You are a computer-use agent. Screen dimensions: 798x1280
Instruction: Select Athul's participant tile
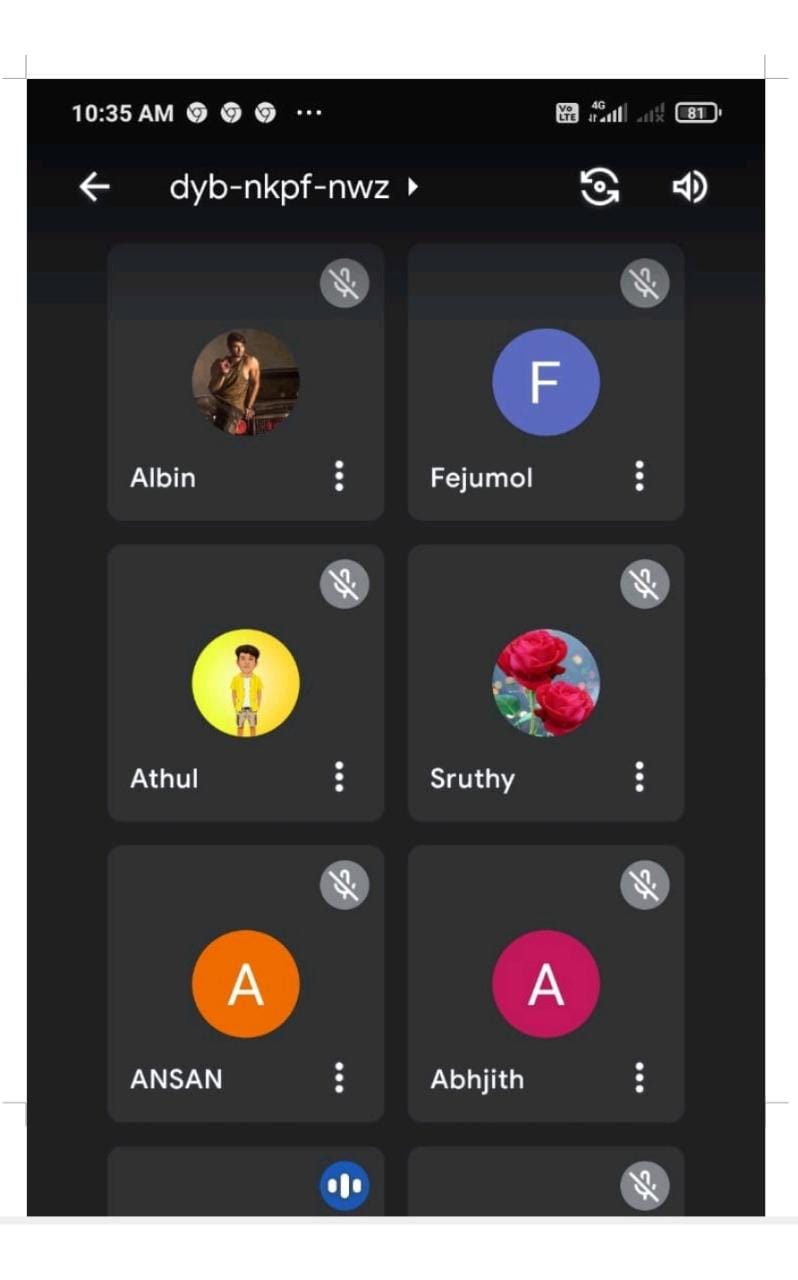pos(245,683)
